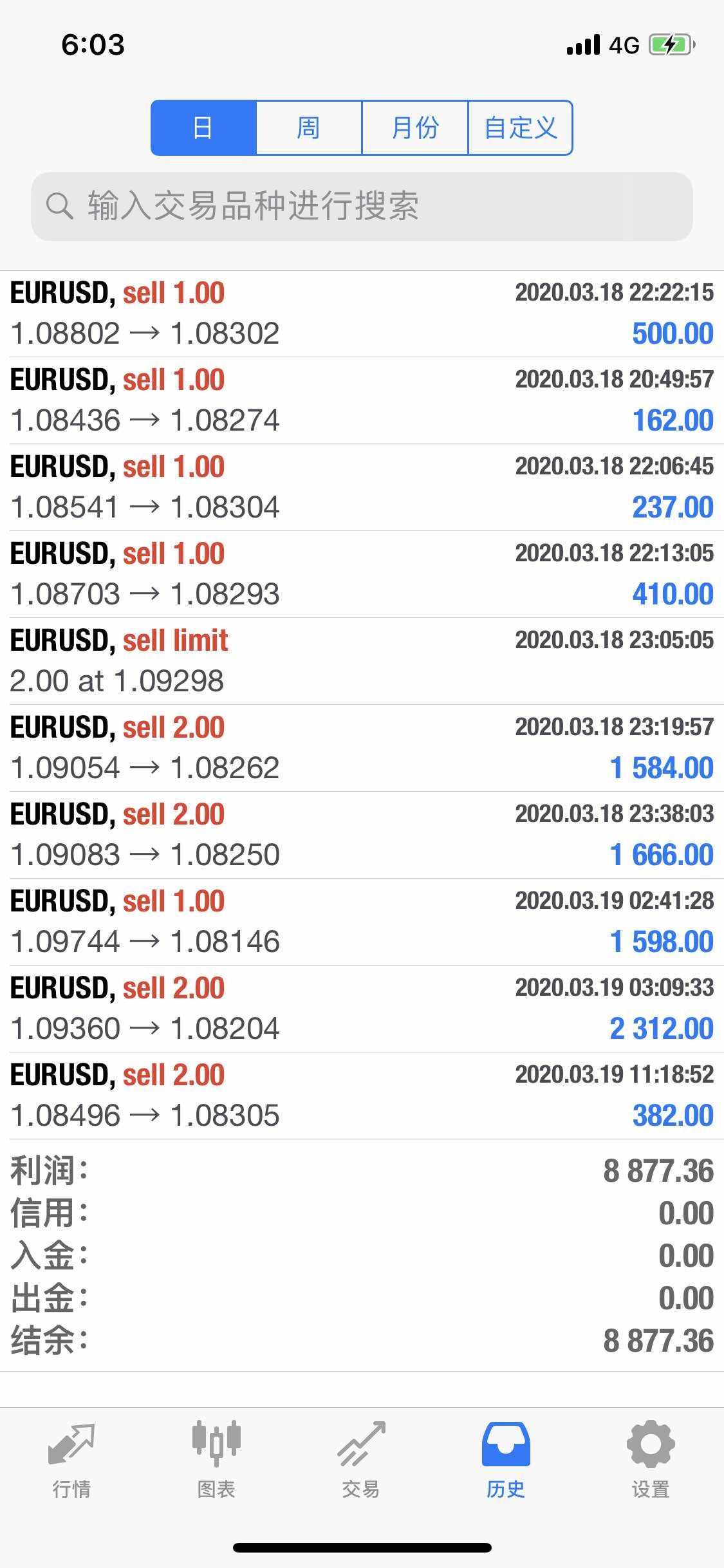
Task: Open the EURUSD trade with 1 666.00 profit
Action: [x=362, y=835]
